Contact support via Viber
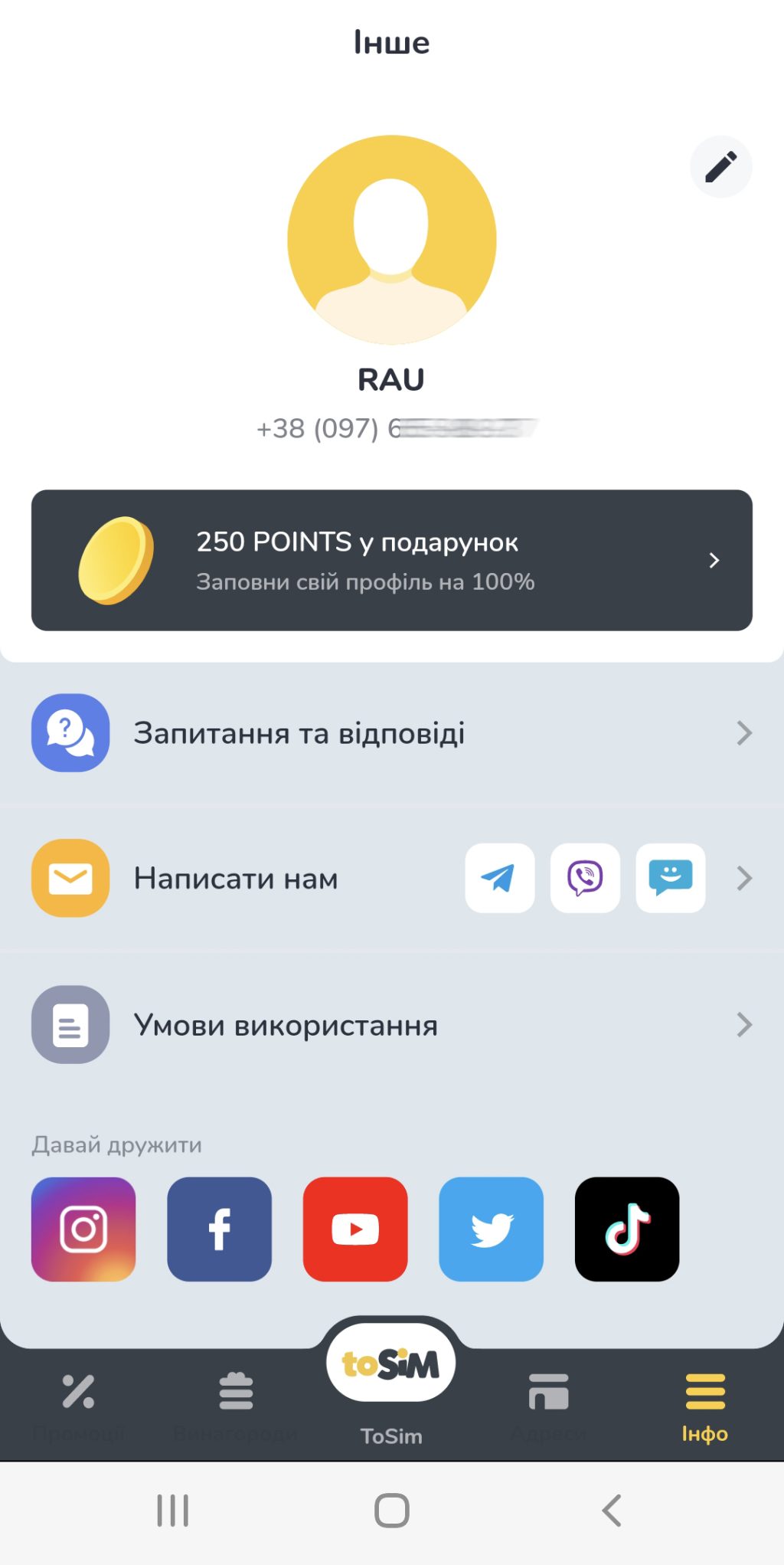 tap(585, 878)
